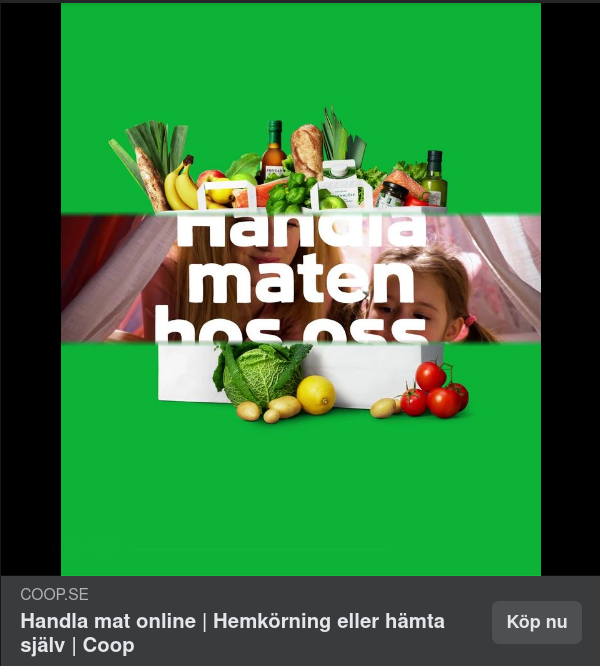Open the Handla mat online link
Viewport: 600px width, 666px height.
pyautogui.click(x=232, y=633)
